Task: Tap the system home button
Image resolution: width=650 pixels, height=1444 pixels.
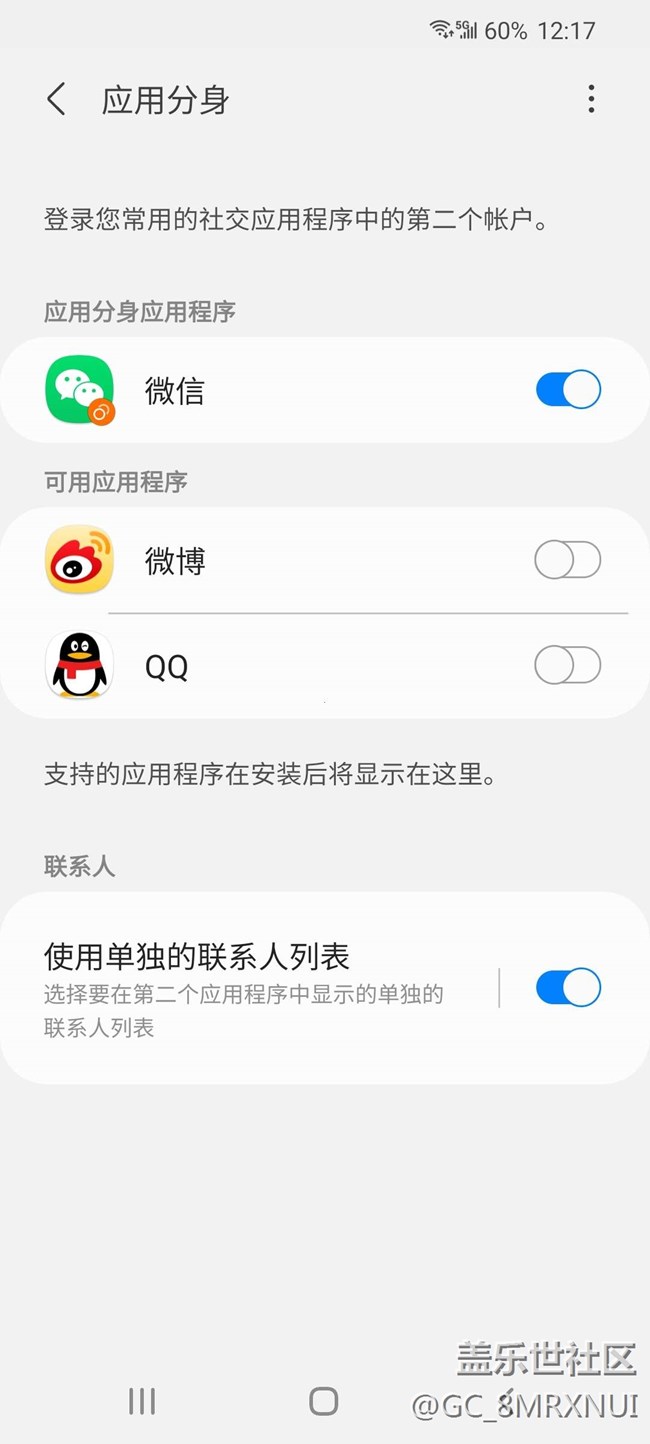Action: coord(323,1401)
